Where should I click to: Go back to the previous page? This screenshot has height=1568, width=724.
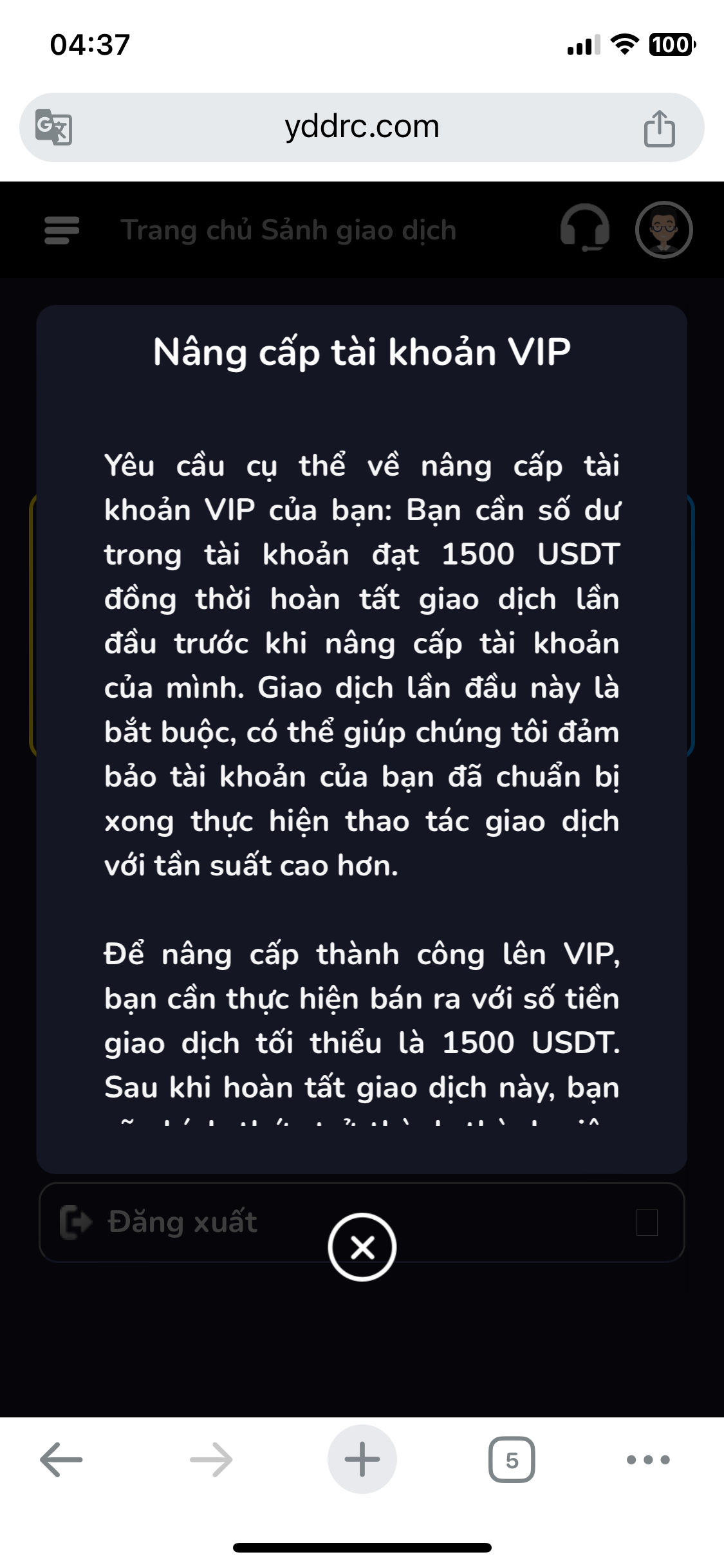[x=61, y=1459]
